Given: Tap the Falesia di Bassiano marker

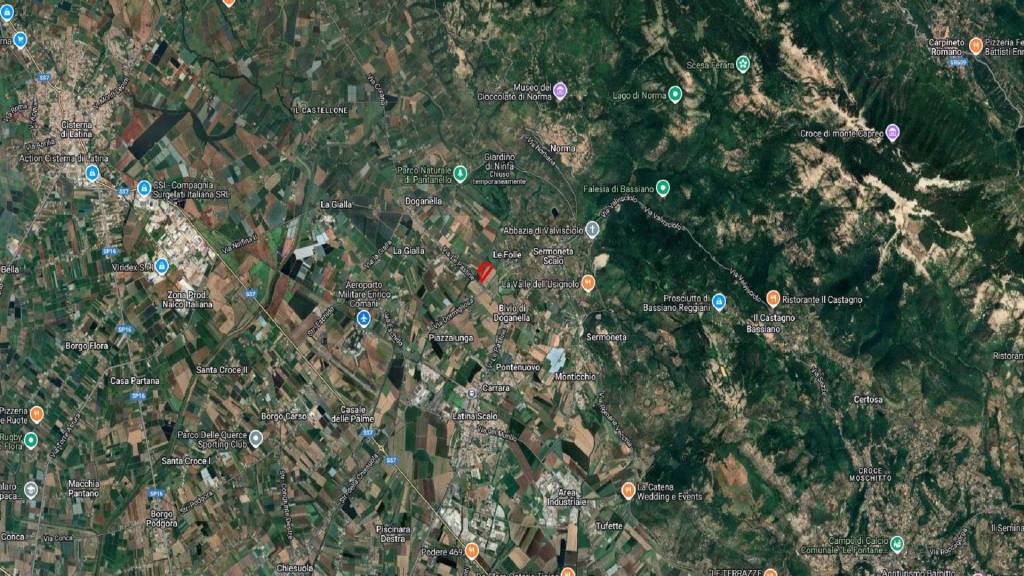Looking at the screenshot, I should pyautogui.click(x=663, y=188).
